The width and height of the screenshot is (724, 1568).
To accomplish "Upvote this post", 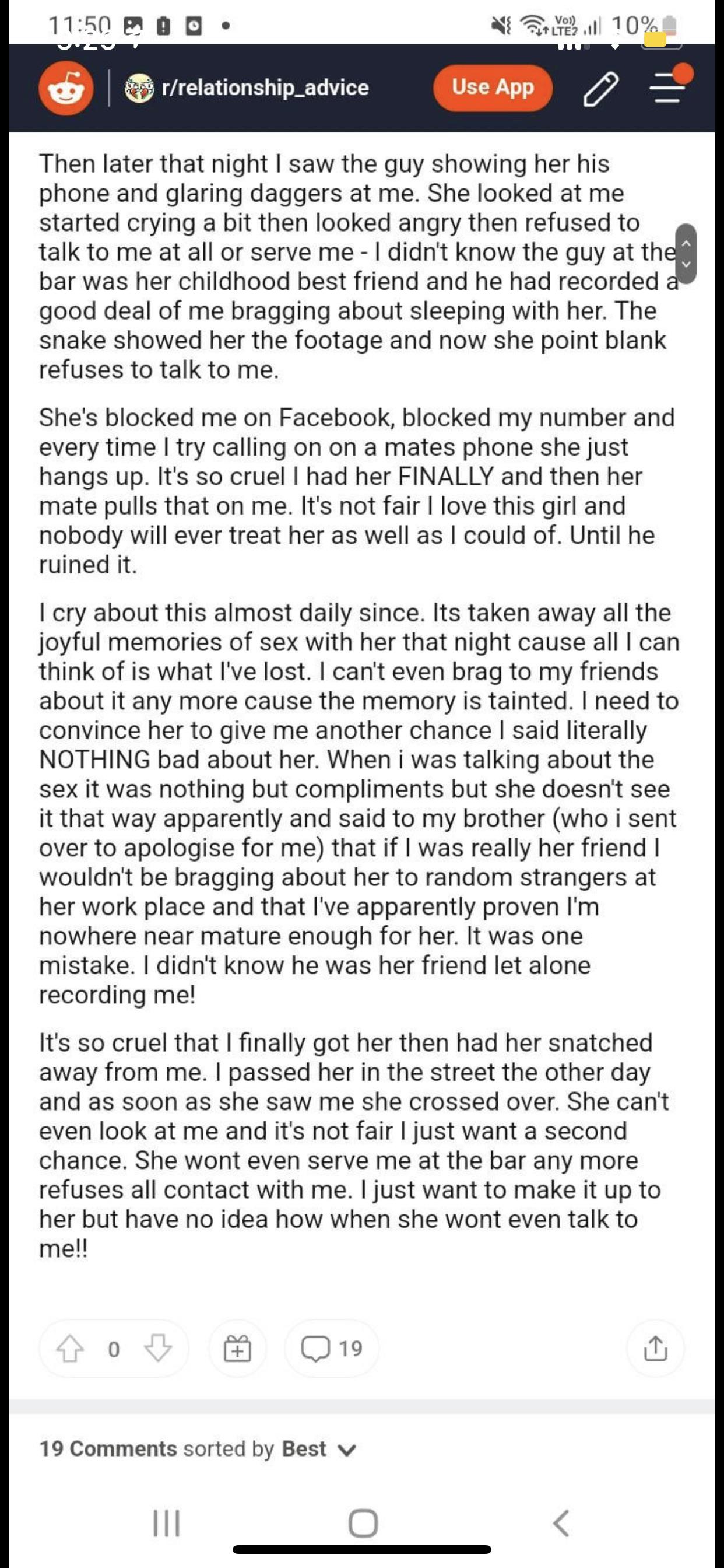I will (x=69, y=1349).
